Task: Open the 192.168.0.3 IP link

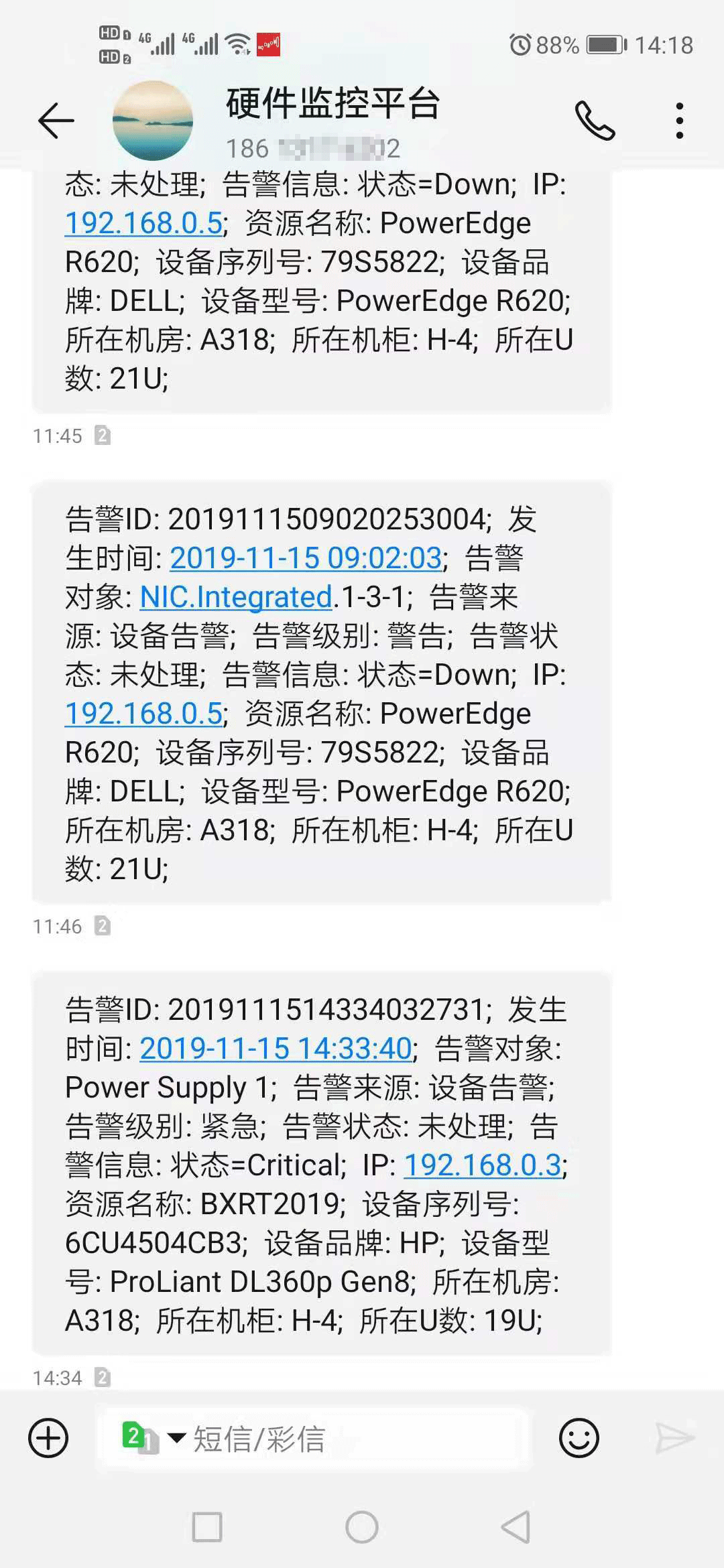Action: (483, 1165)
